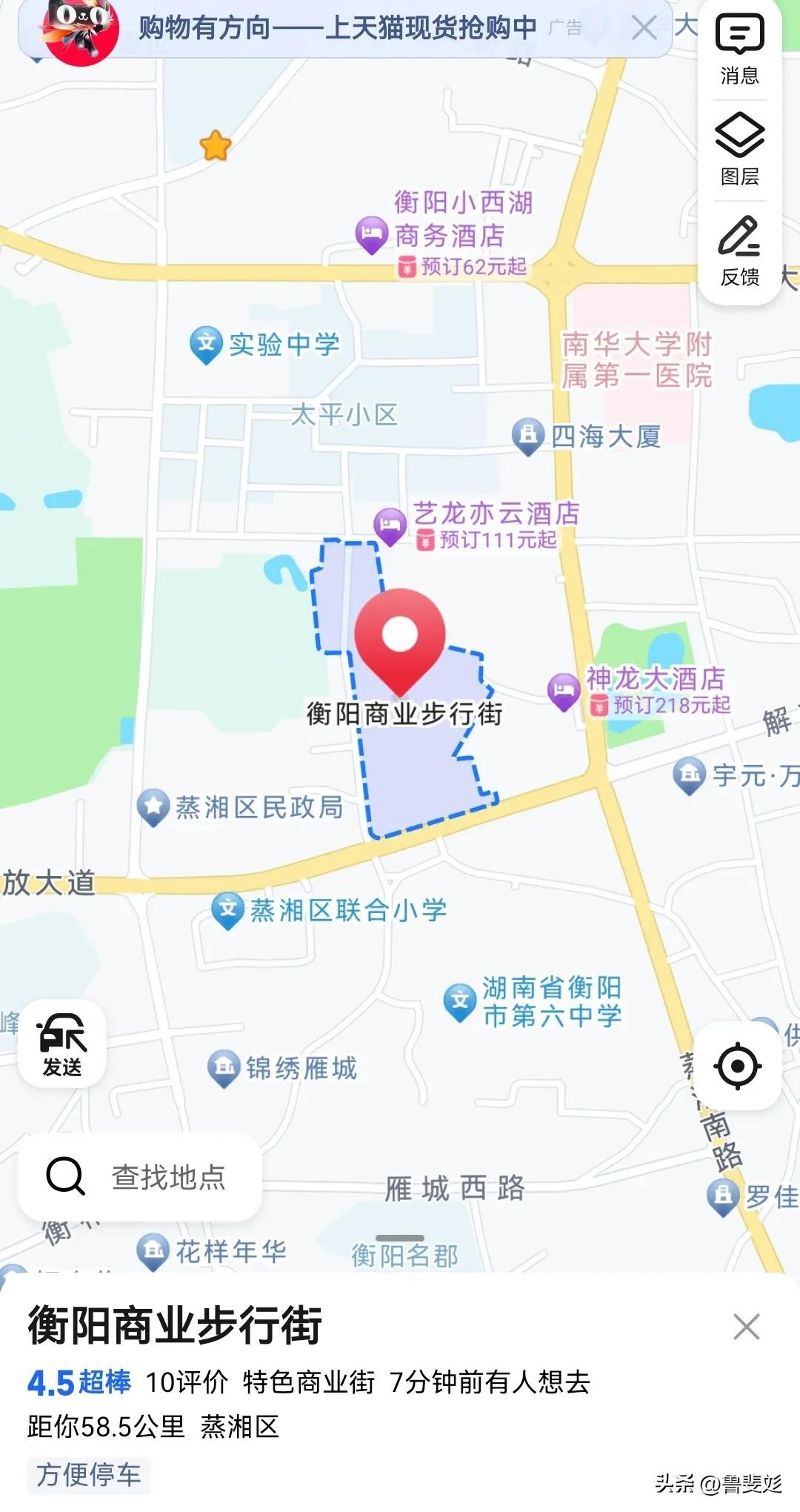The image size is (800, 1512).
Task: Recenter map on my location
Action: (x=738, y=1066)
